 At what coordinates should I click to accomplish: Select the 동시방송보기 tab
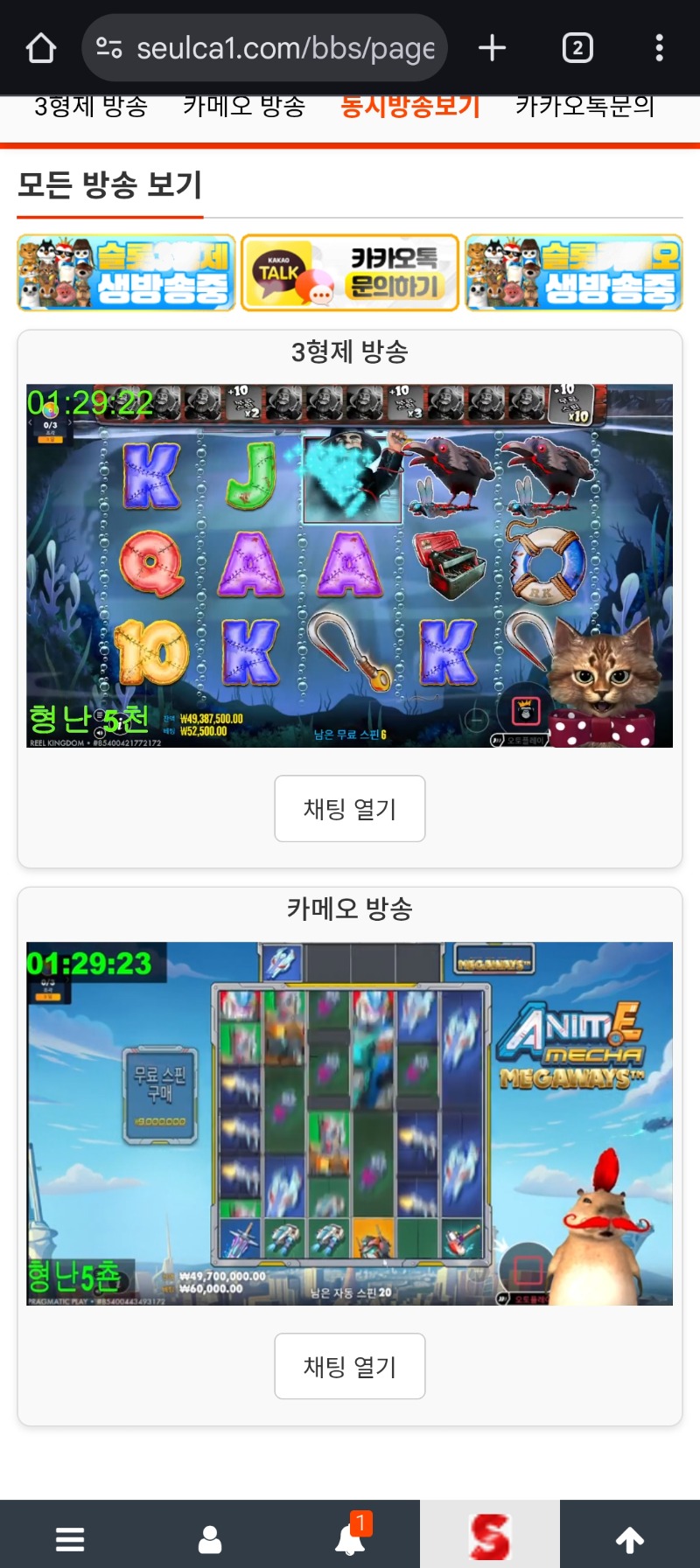click(410, 107)
